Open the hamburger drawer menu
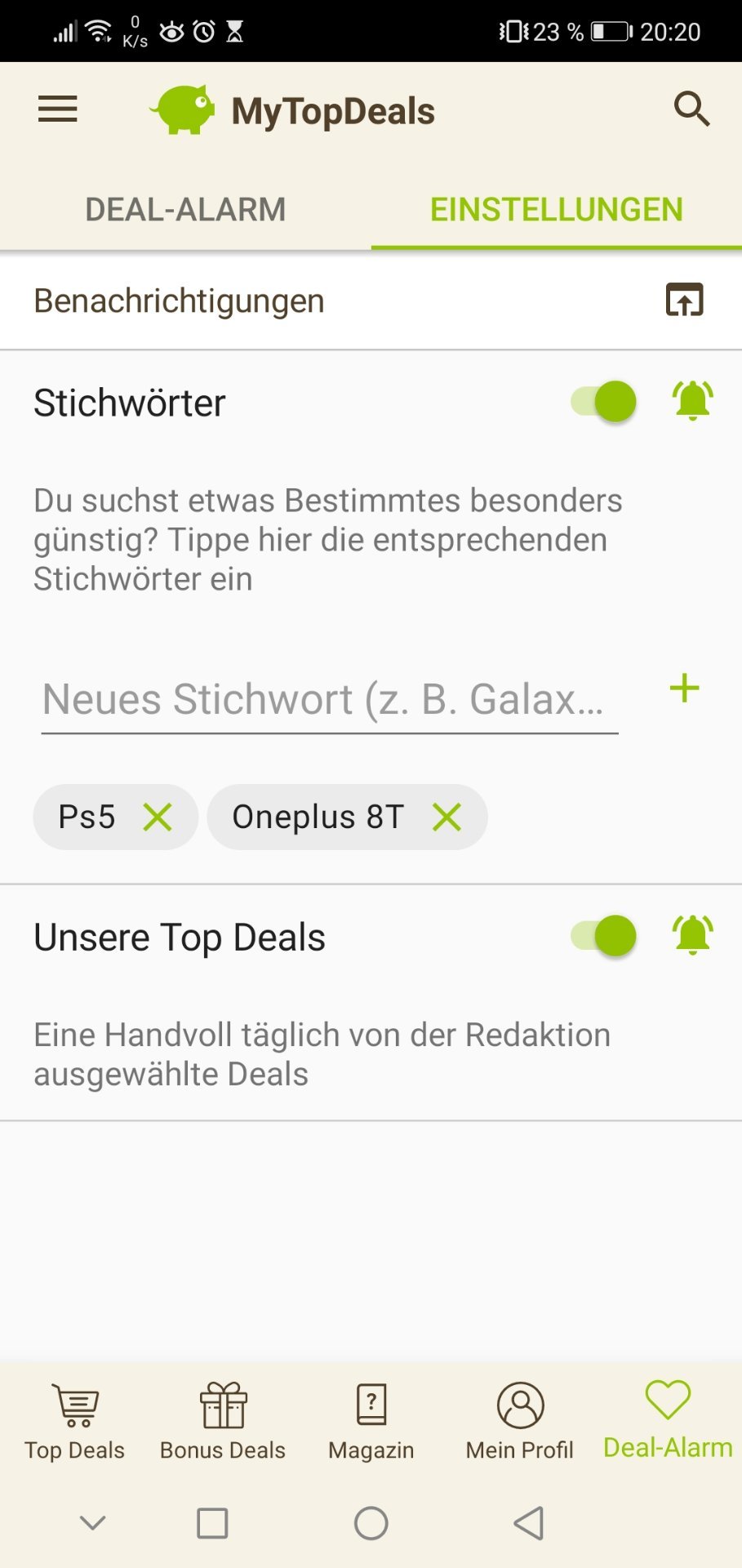The height and width of the screenshot is (1568, 742). (57, 109)
